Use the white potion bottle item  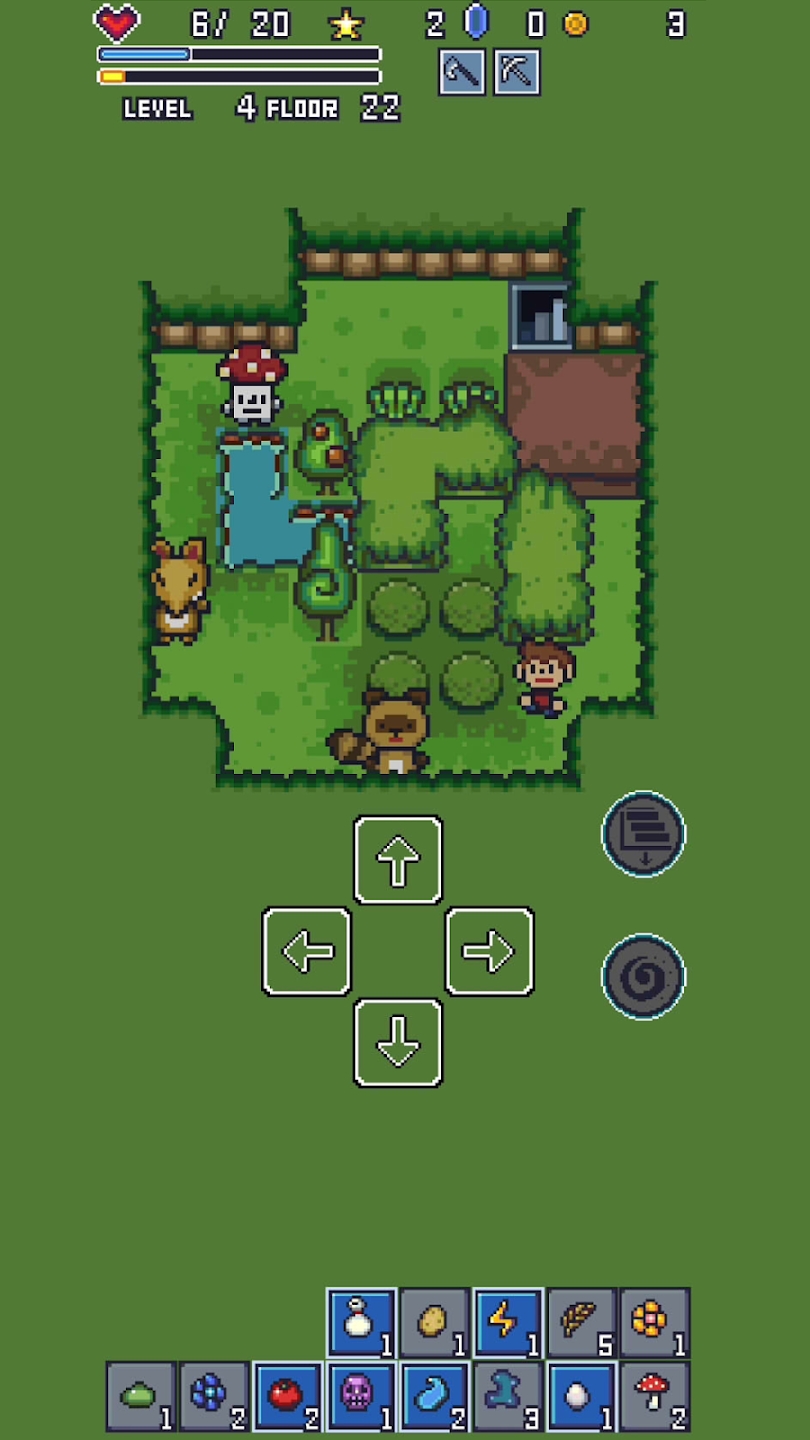361,1323
